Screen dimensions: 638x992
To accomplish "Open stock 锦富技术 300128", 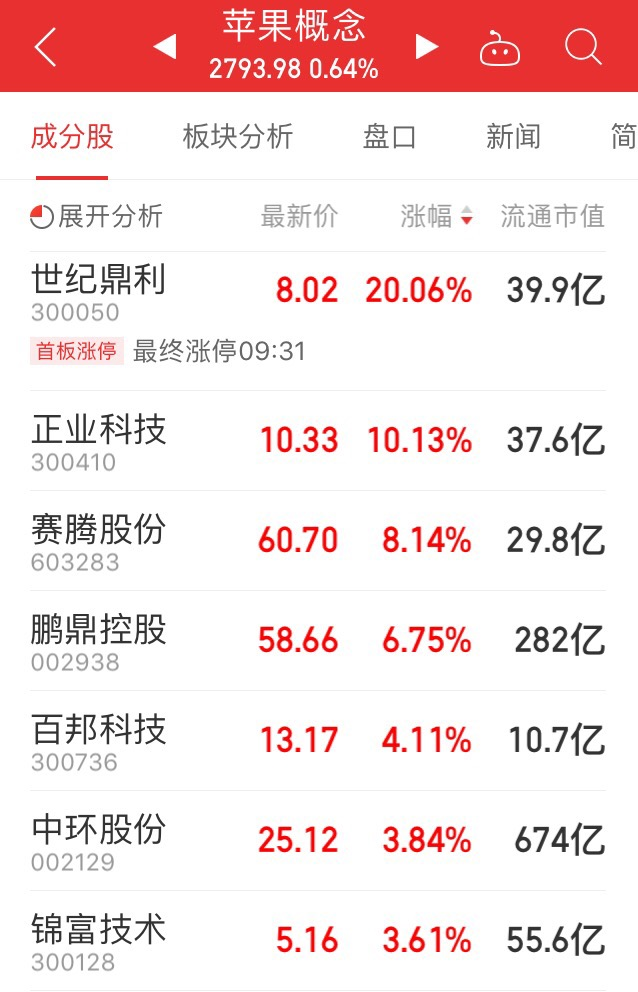I will click(x=98, y=941).
